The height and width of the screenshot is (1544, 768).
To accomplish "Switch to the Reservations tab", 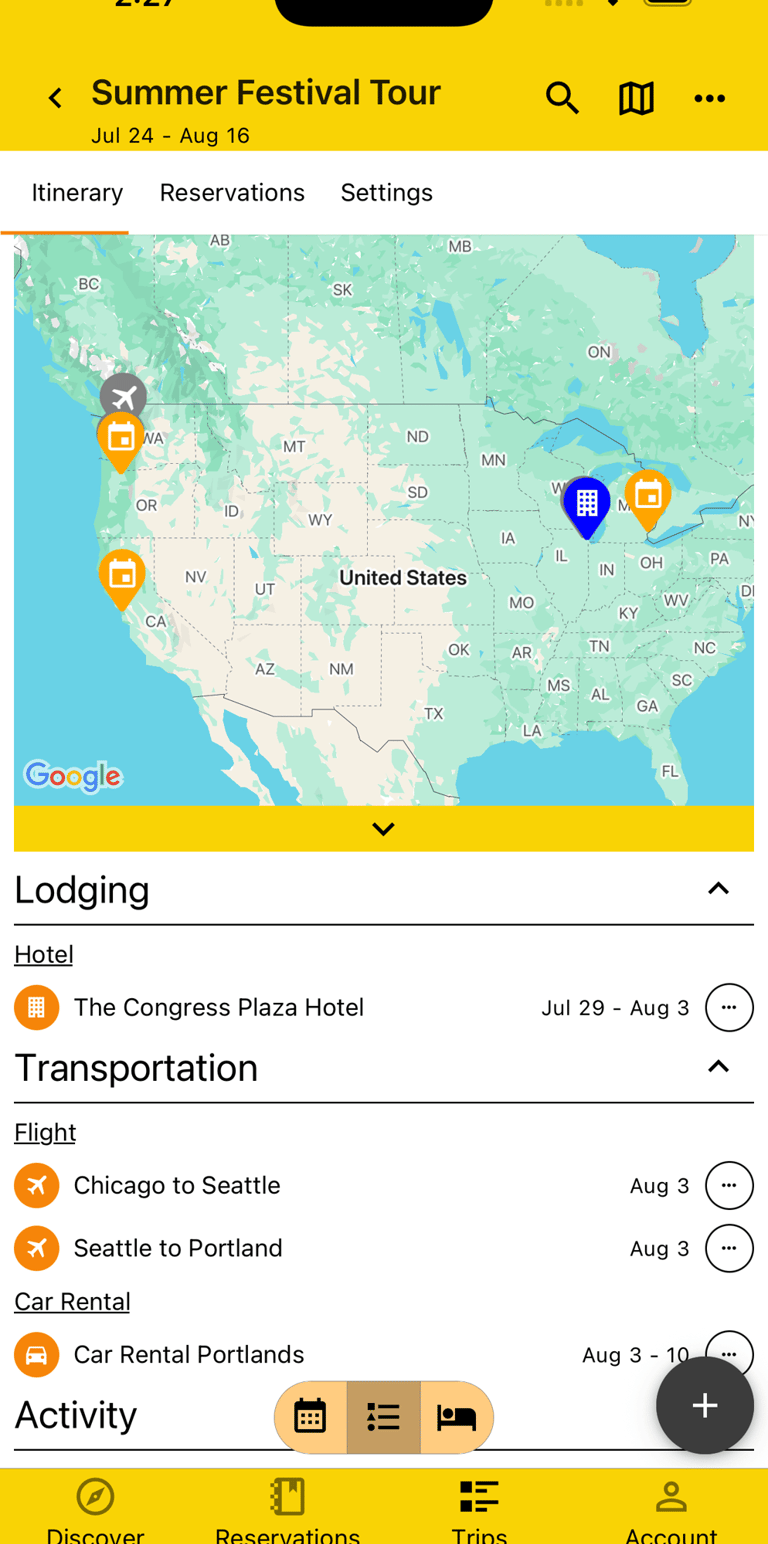I will (232, 192).
